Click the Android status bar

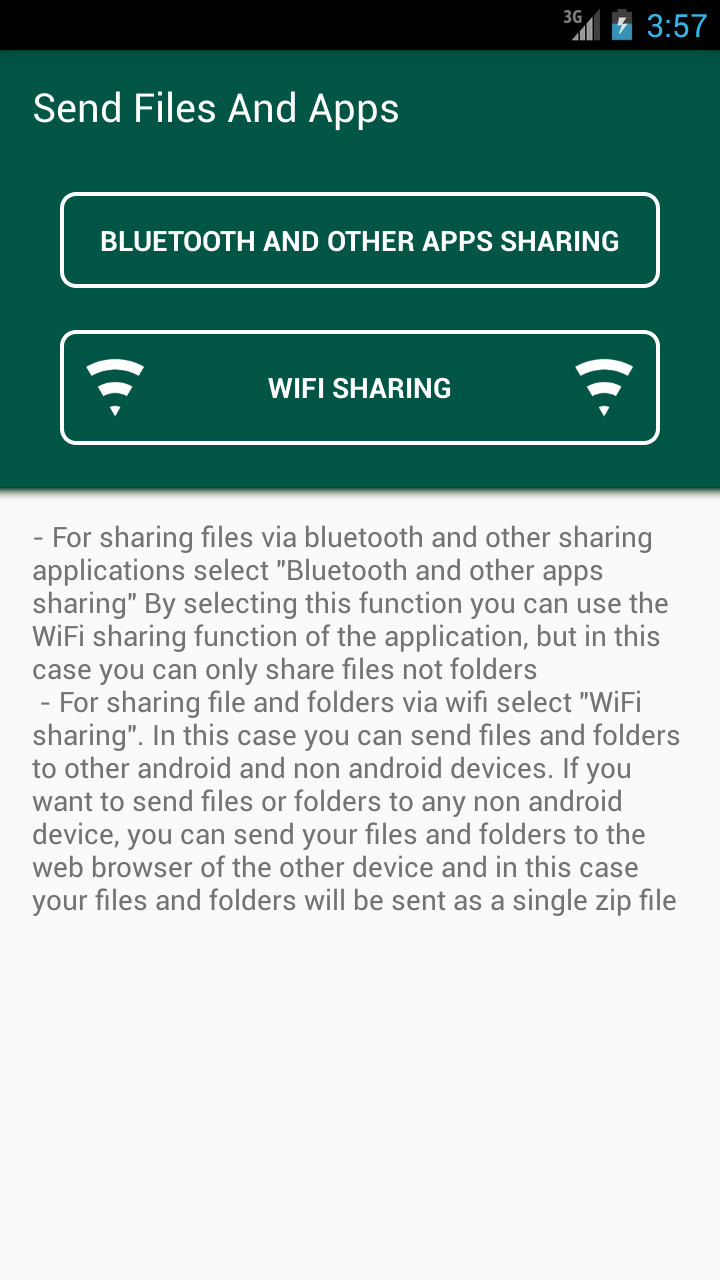(360, 25)
